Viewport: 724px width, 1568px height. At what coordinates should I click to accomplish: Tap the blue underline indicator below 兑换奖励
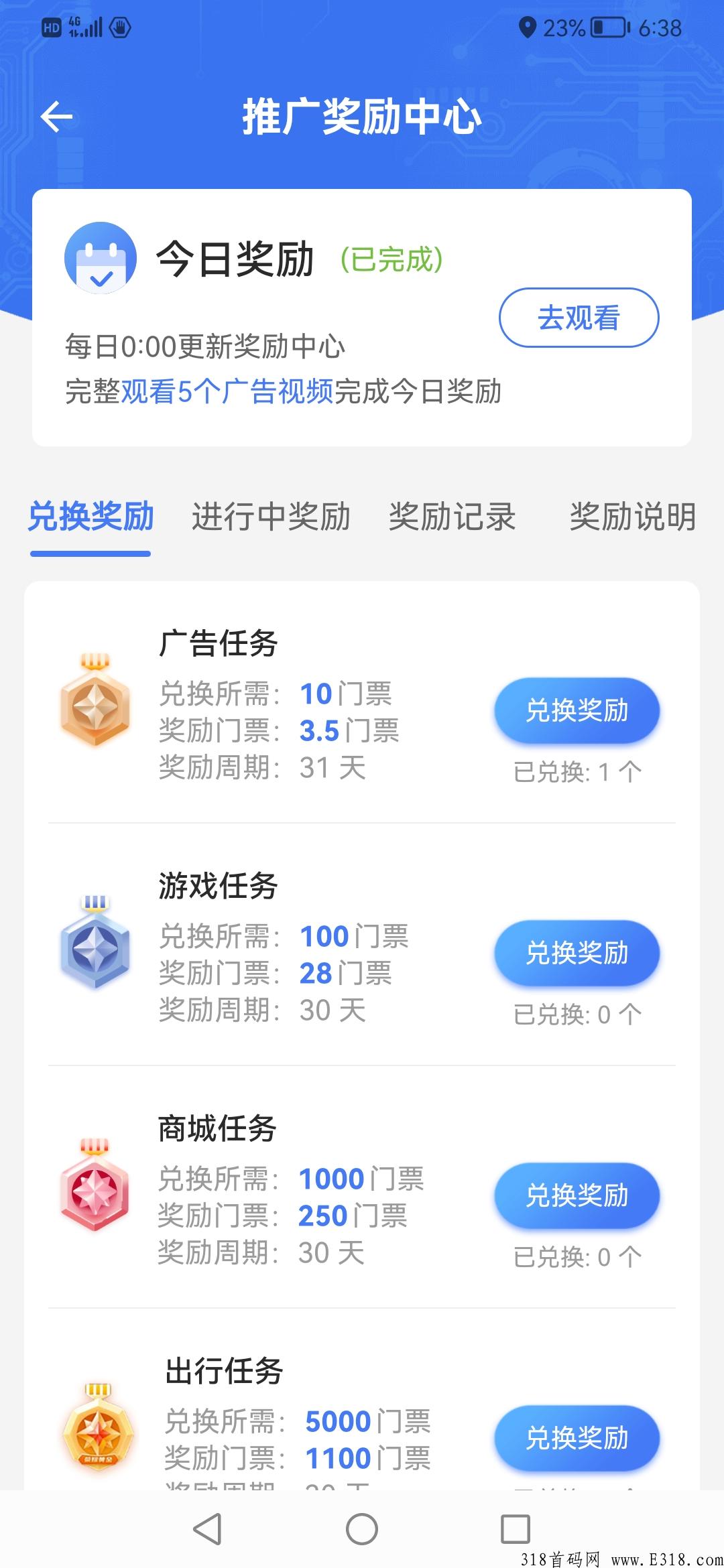90,553
